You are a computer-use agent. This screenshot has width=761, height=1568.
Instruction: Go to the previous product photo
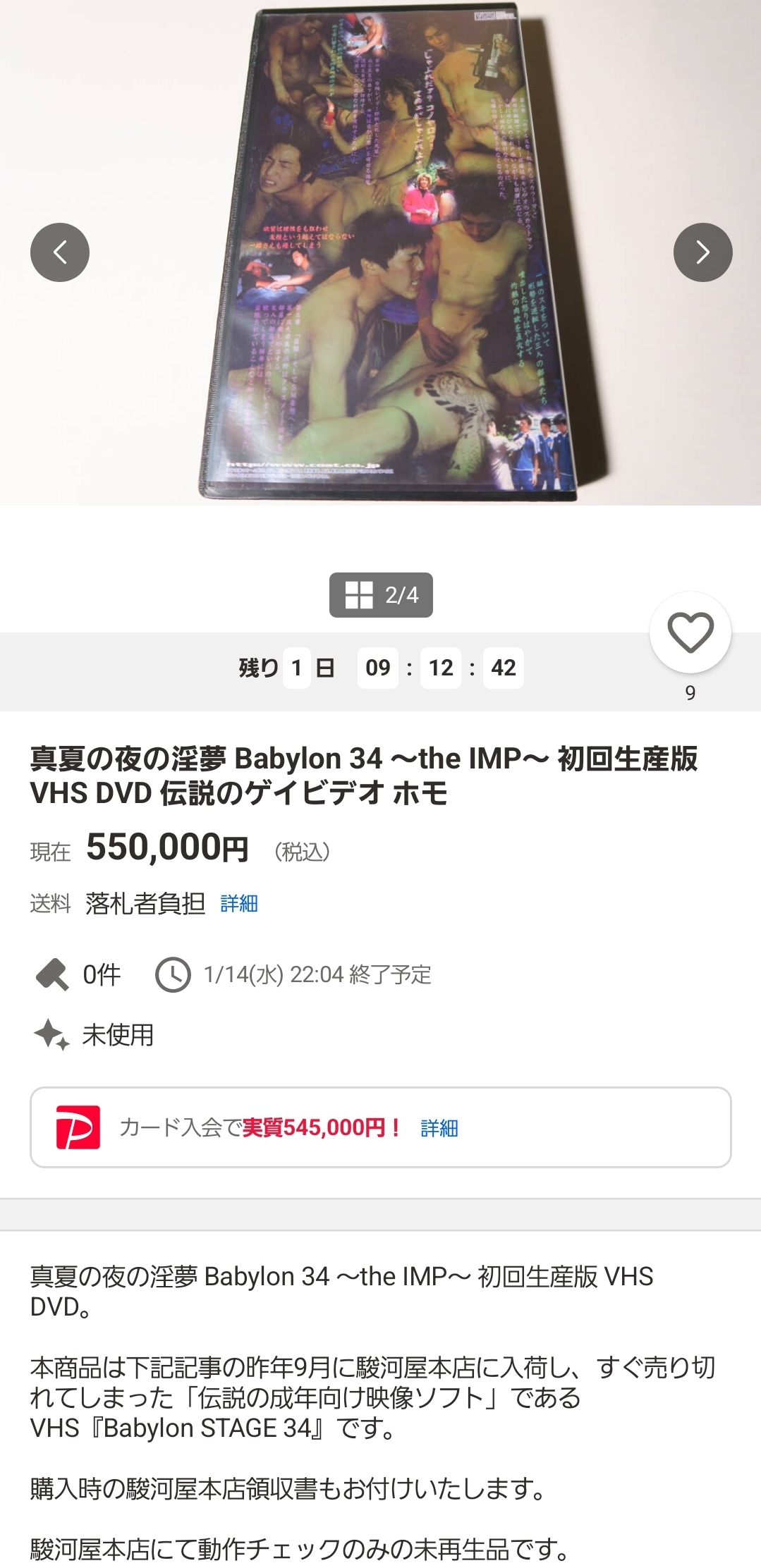pyautogui.click(x=60, y=252)
